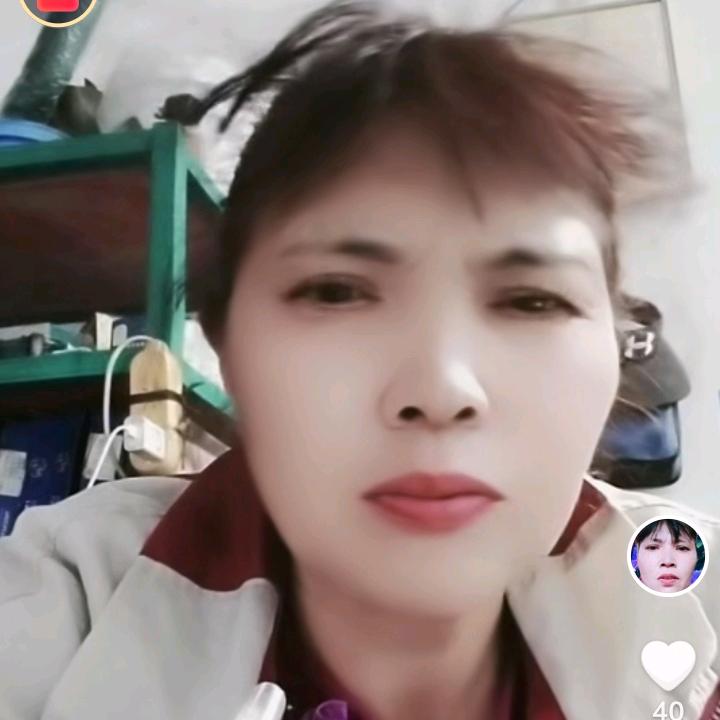Like this video with the heart
Viewport: 720px width, 720px height.
pos(668,663)
